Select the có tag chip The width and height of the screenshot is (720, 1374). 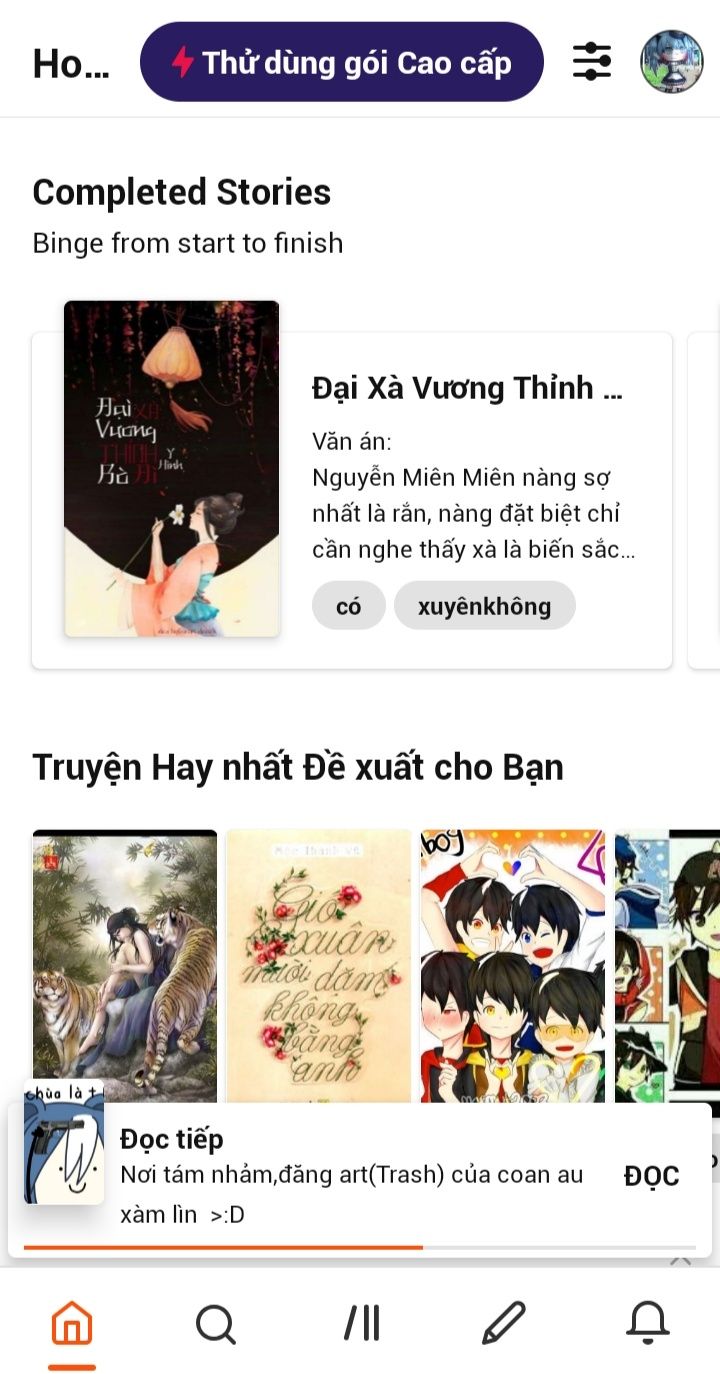click(x=349, y=605)
